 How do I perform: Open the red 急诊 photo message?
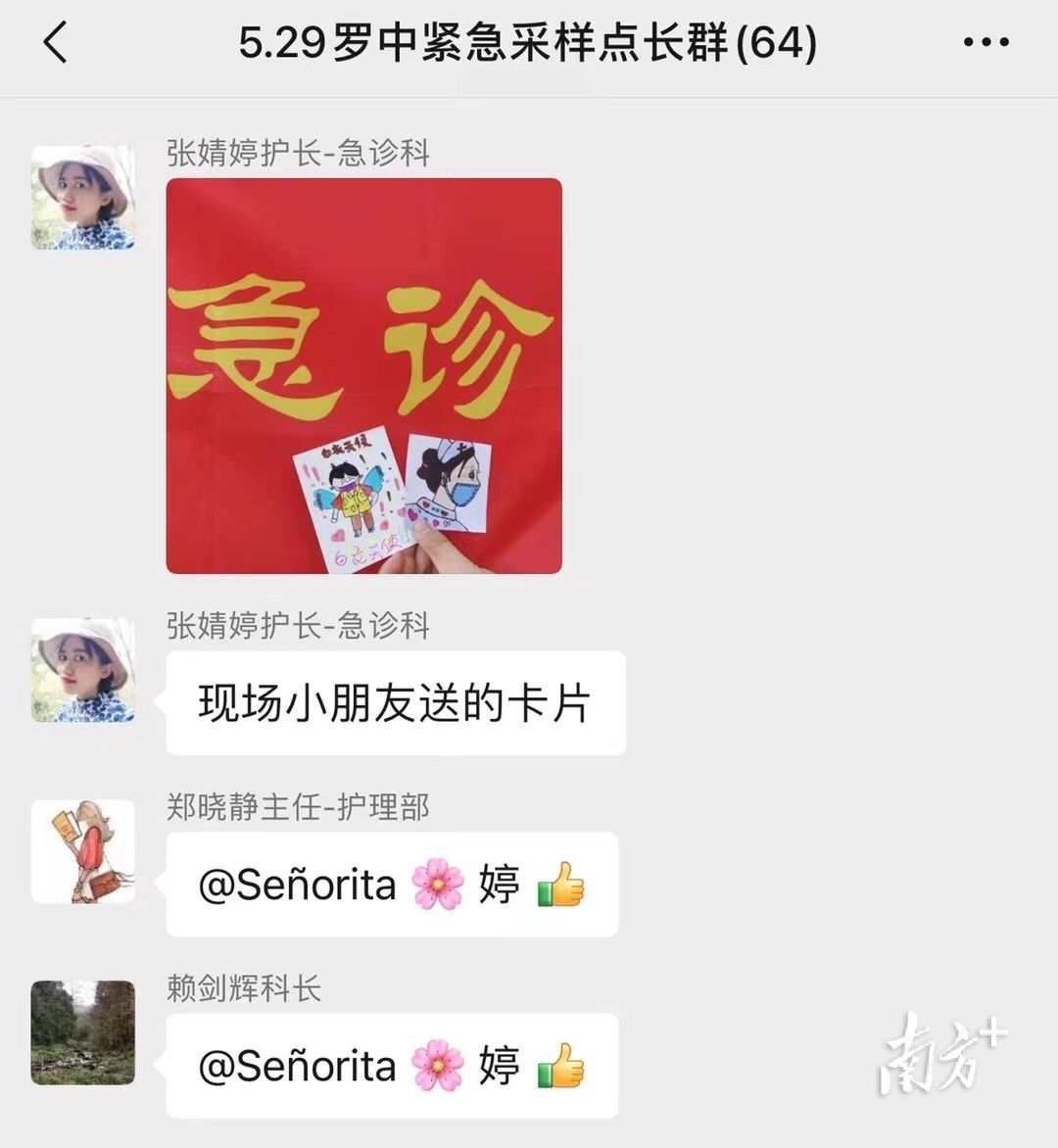coord(363,376)
